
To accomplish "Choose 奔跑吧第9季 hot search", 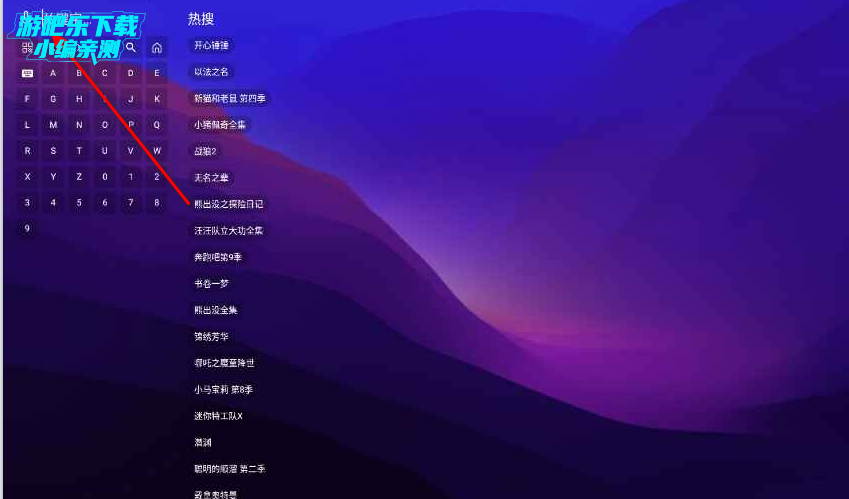I will point(218,257).
